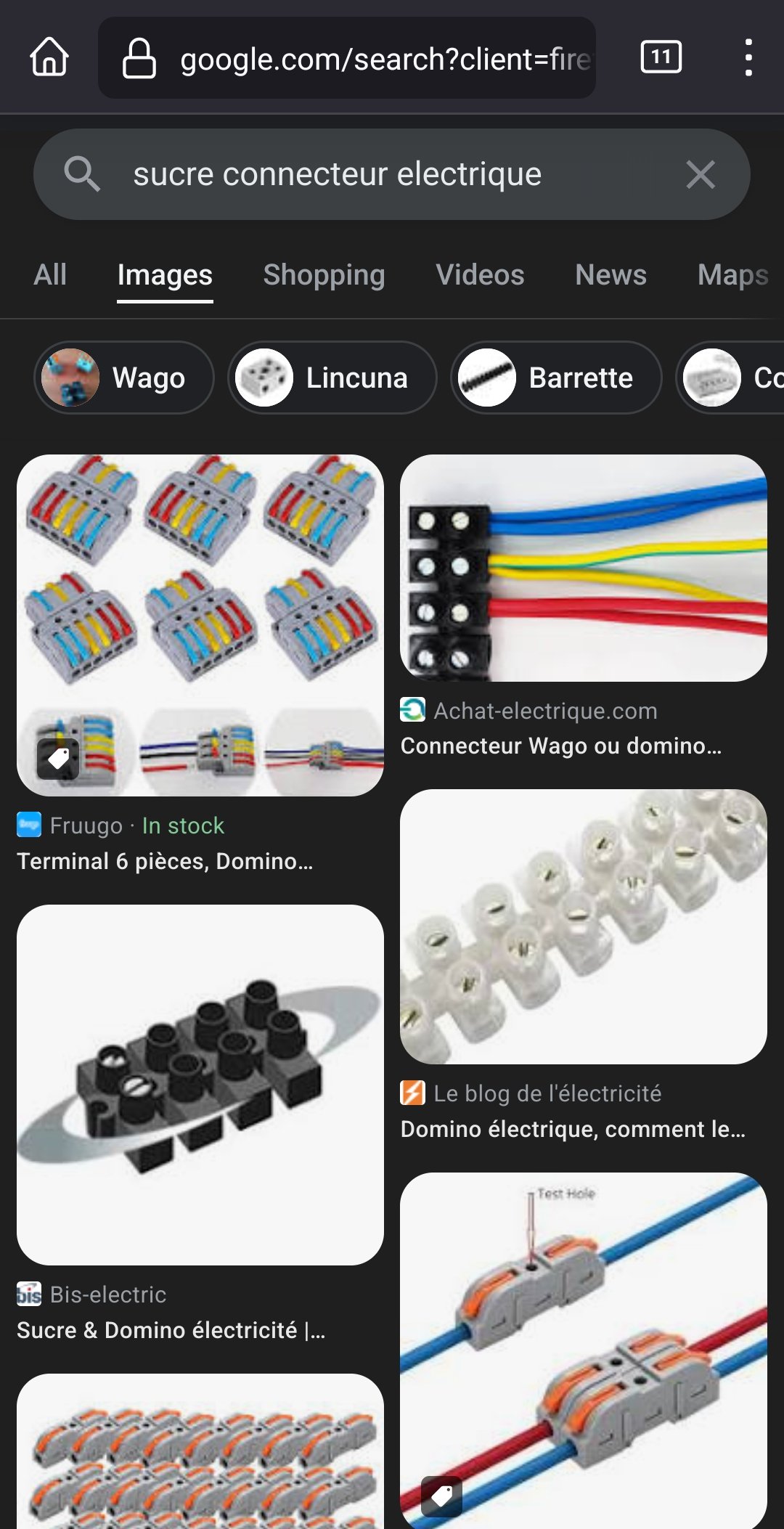The width and height of the screenshot is (784, 1529).
Task: Clear the search query text
Action: (x=701, y=175)
